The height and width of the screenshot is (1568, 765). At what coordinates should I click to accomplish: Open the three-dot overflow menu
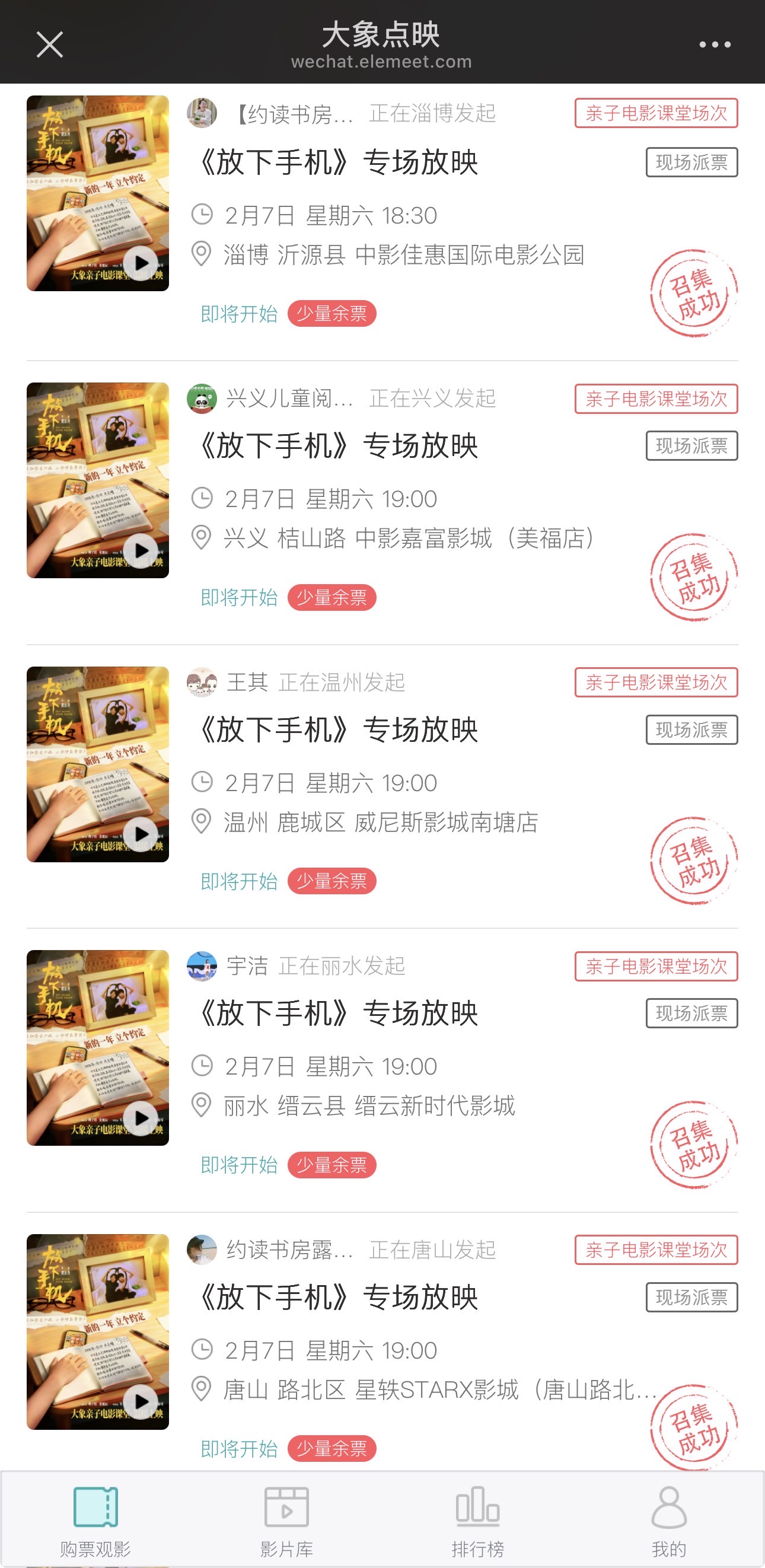tap(715, 44)
